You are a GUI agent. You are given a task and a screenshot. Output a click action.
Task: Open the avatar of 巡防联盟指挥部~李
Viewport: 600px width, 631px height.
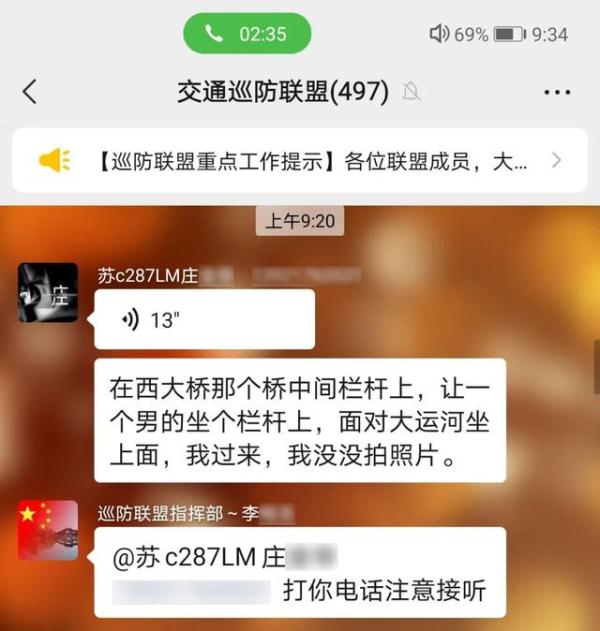pos(48,529)
